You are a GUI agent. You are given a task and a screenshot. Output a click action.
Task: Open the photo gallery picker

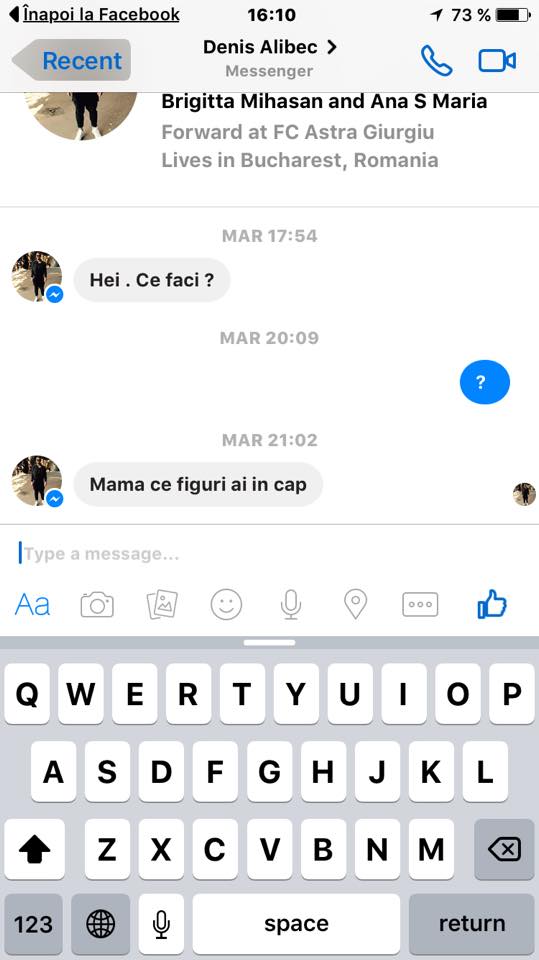pyautogui.click(x=162, y=604)
